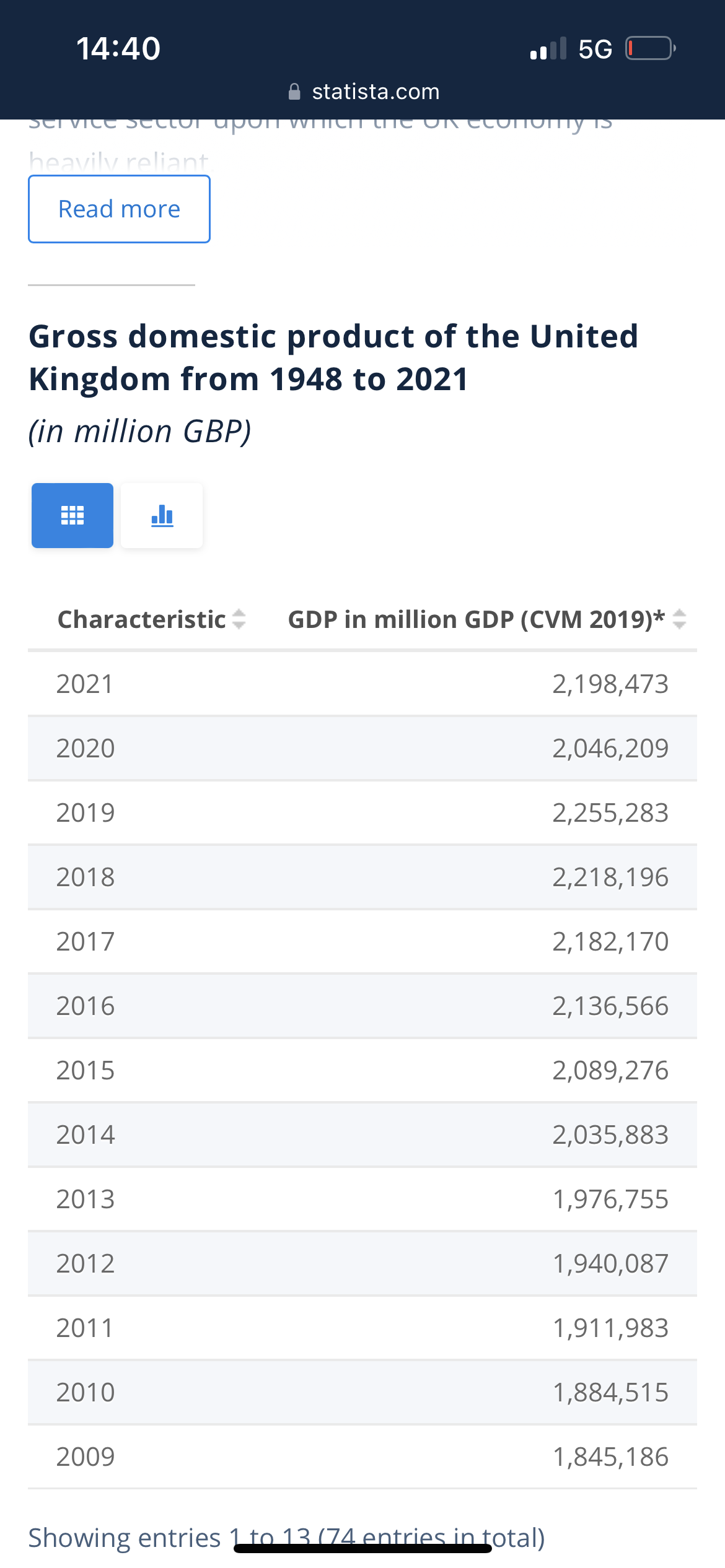Sort by the Characteristic column
This screenshot has height=1568, width=725.
click(x=152, y=619)
